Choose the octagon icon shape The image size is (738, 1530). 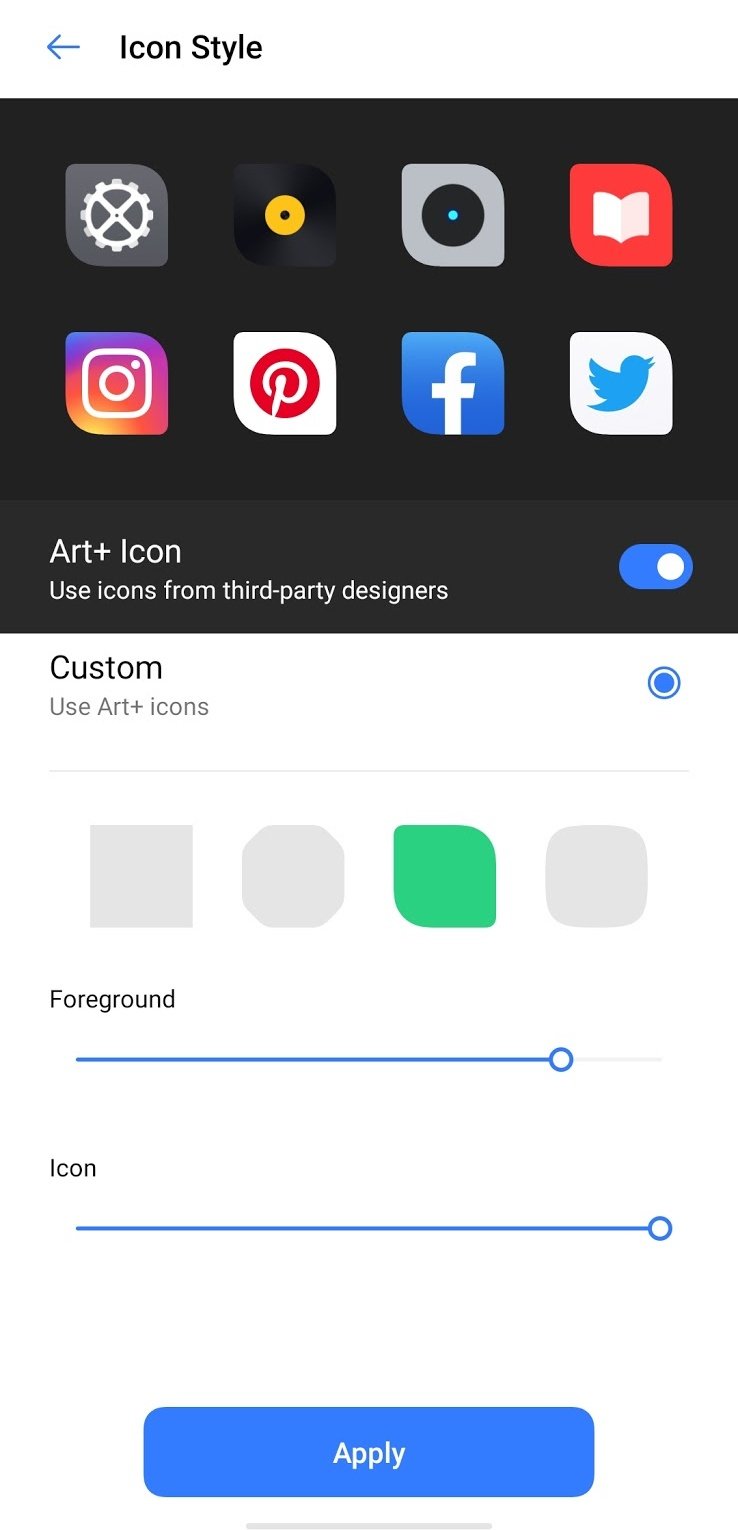pos(293,876)
